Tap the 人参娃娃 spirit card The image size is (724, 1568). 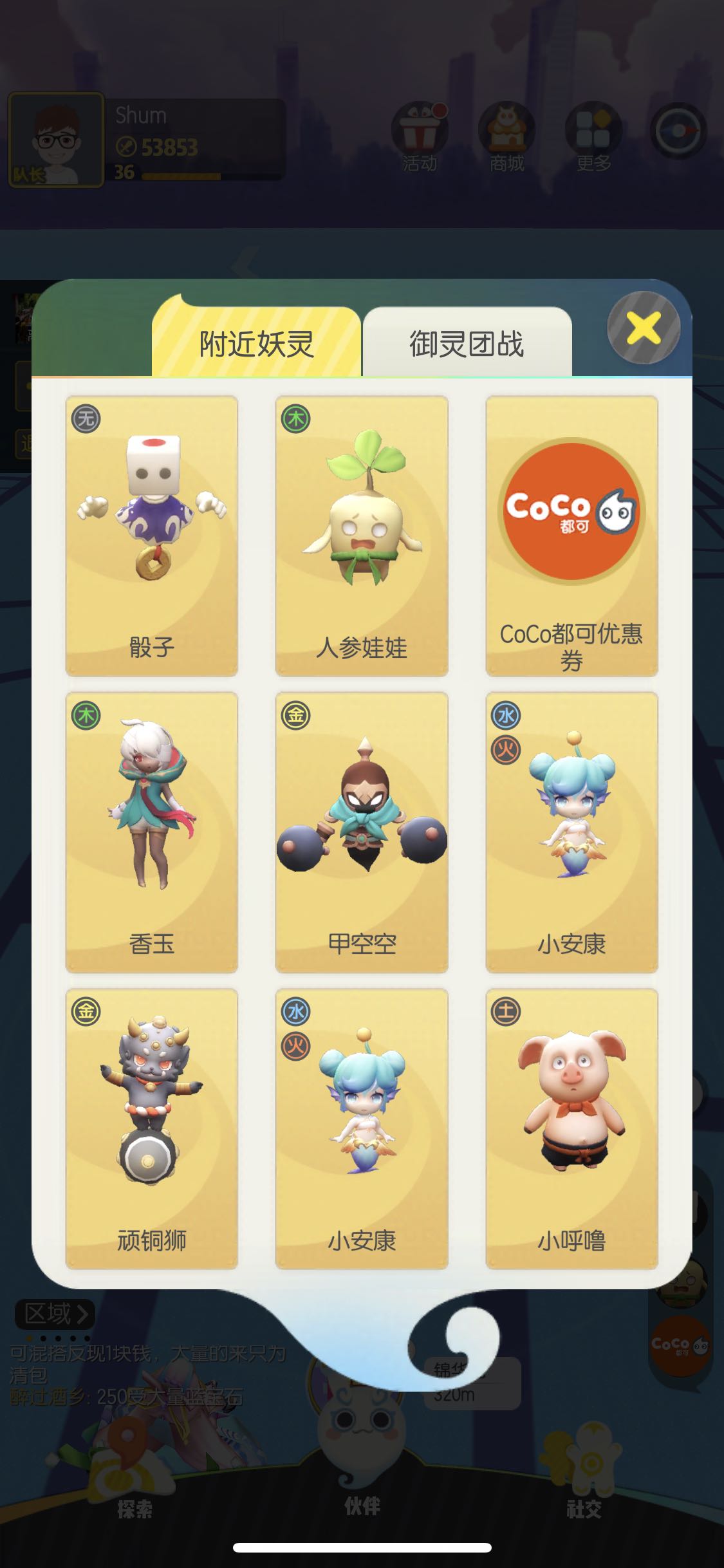[362, 536]
